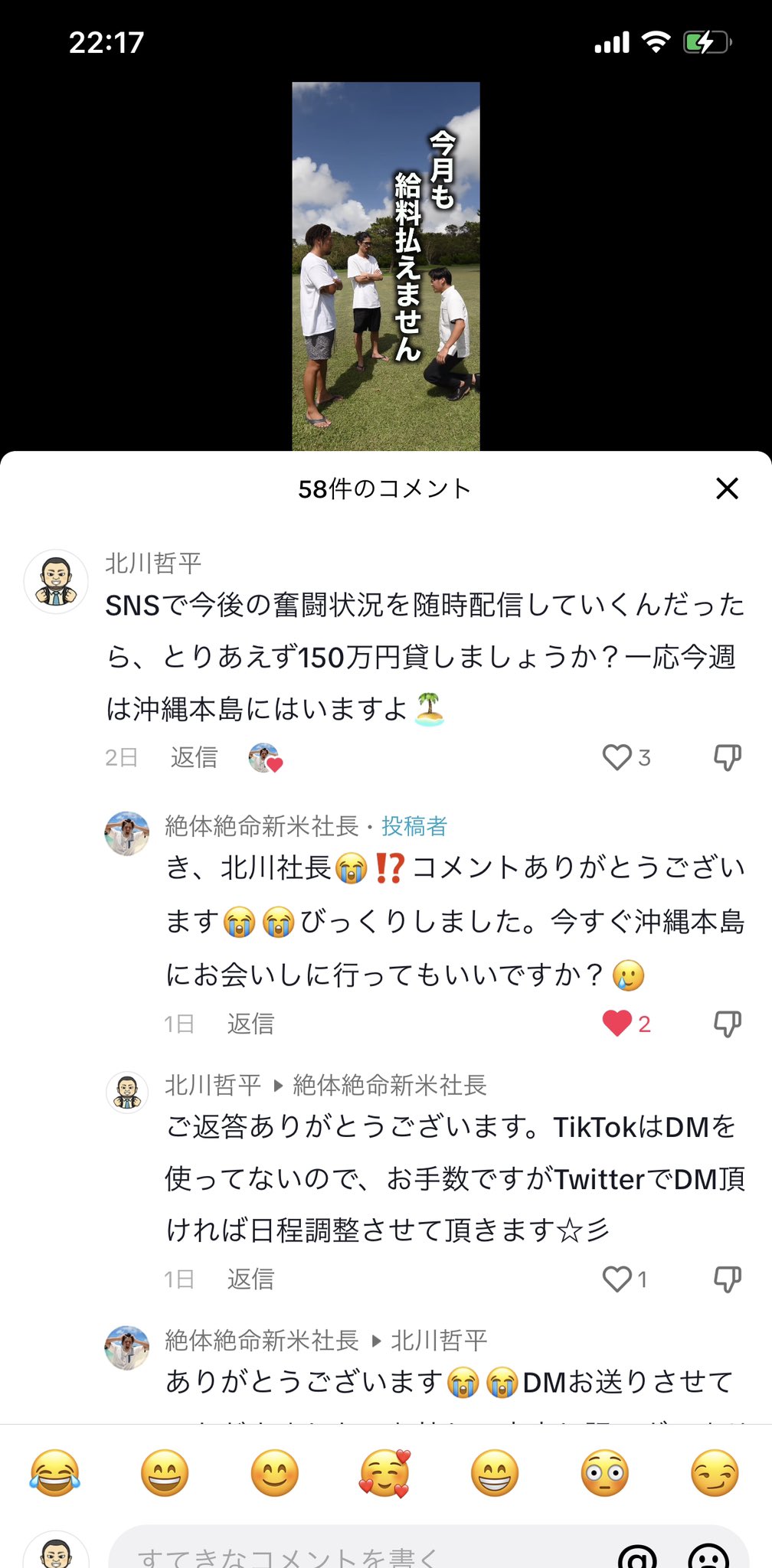
Task: Open 絶体絶命新米社長's avatar on first reply
Action: click(127, 834)
